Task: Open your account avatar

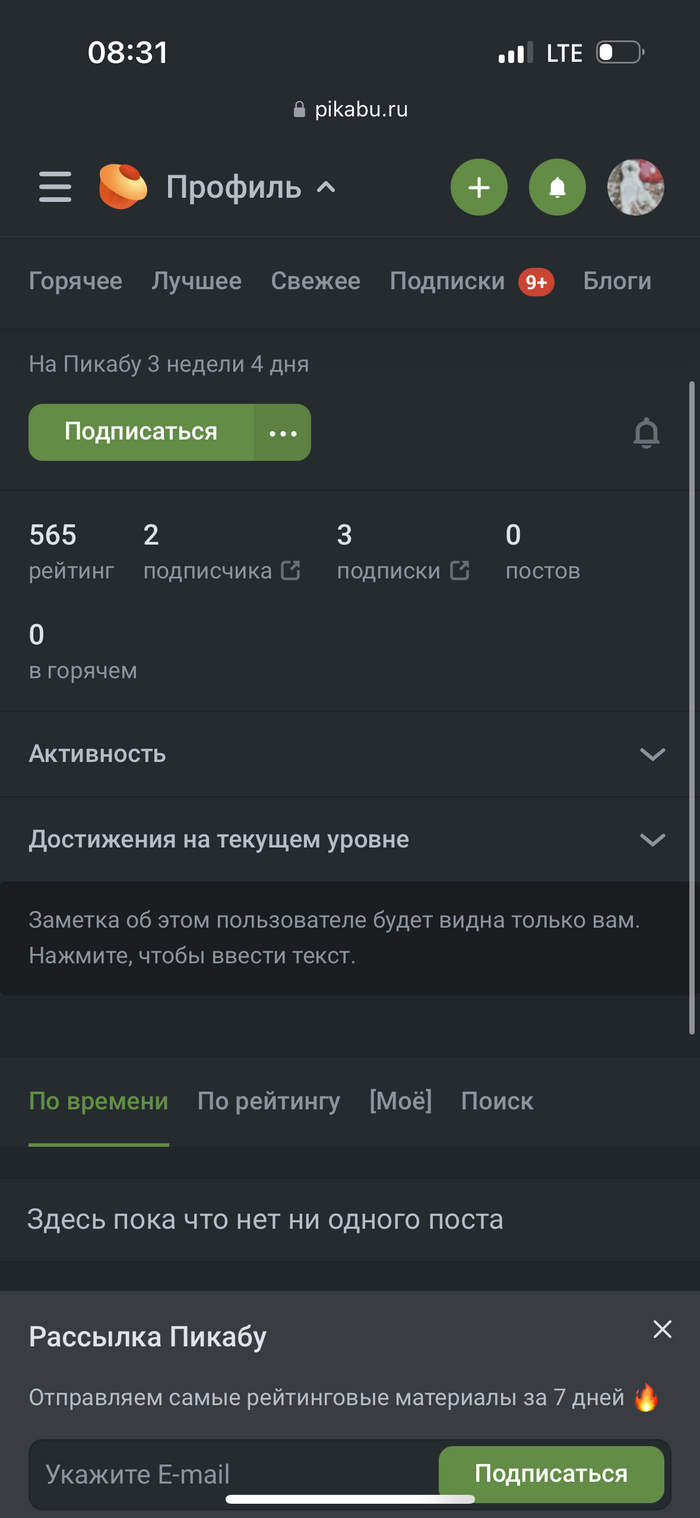Action: coord(636,187)
